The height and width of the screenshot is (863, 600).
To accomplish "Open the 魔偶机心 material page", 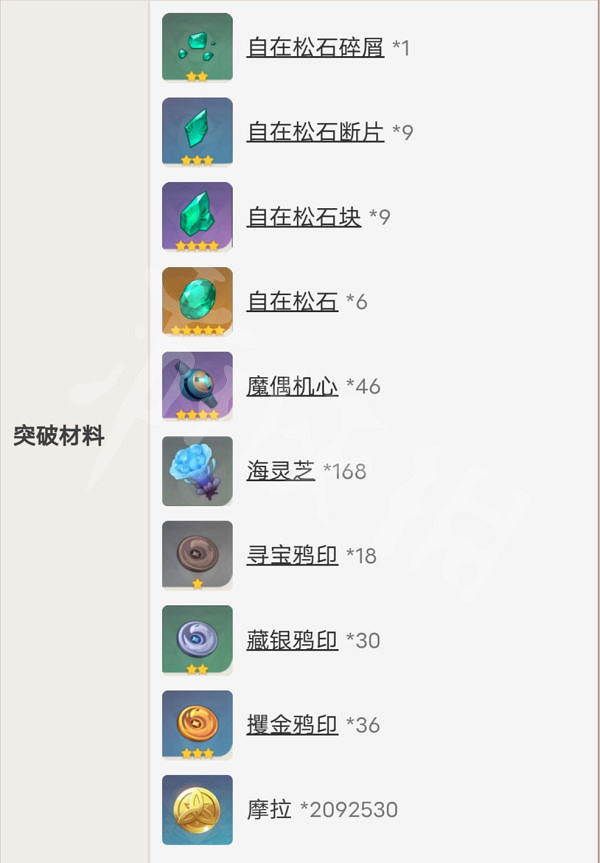I will [x=292, y=386].
